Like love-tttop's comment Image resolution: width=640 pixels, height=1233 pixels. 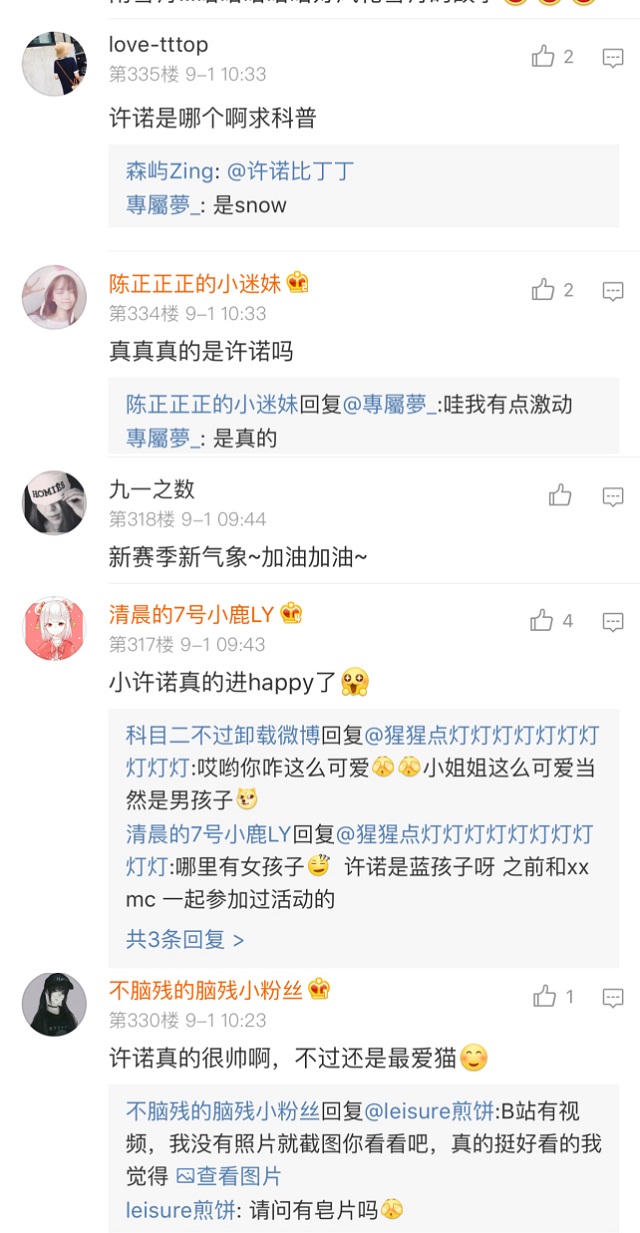click(543, 57)
